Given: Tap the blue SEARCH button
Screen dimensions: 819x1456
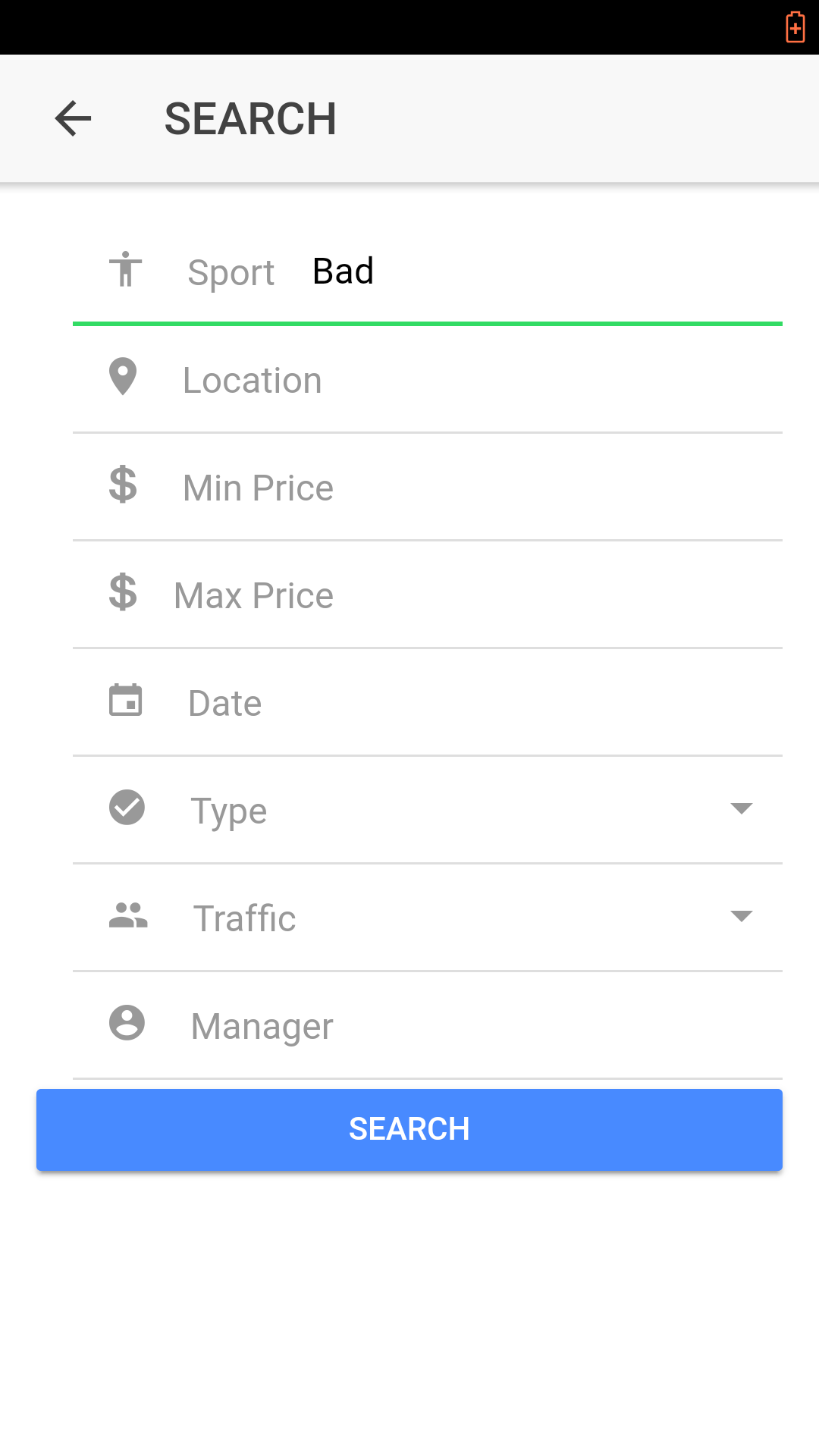Looking at the screenshot, I should (409, 1129).
